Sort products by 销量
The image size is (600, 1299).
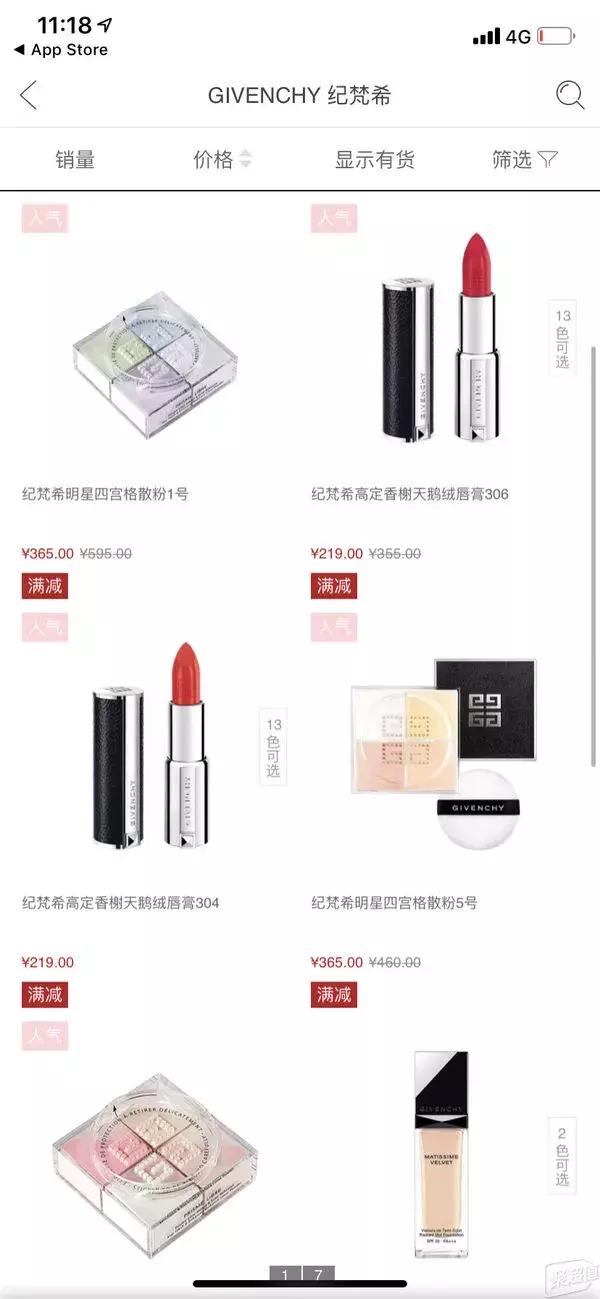[75, 159]
